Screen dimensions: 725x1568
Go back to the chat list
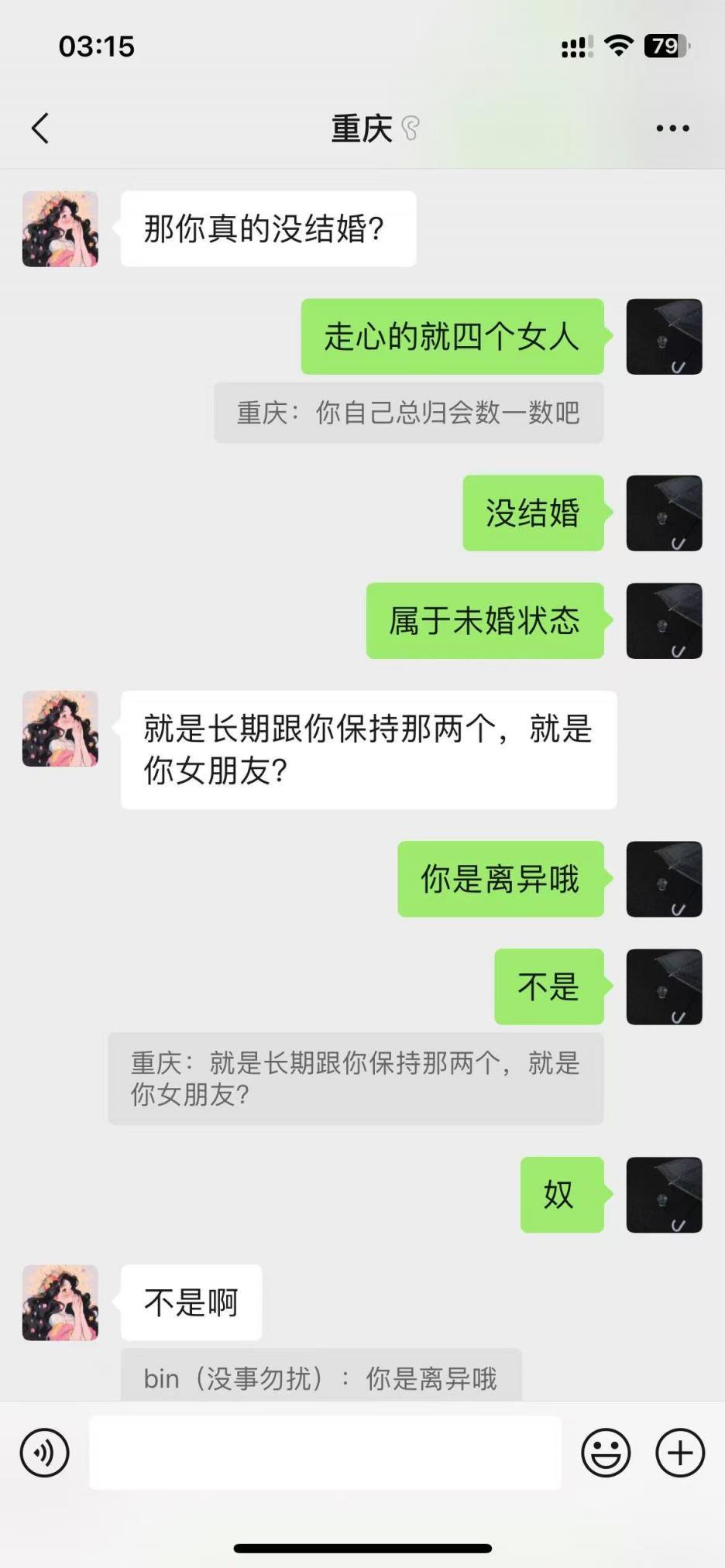click(x=40, y=129)
